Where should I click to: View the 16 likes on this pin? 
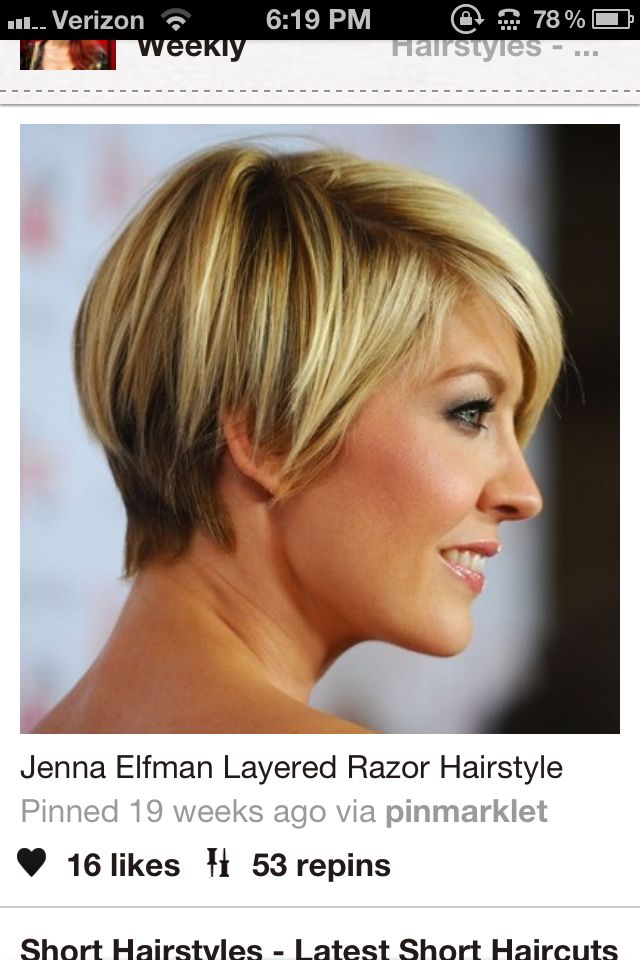(100, 864)
